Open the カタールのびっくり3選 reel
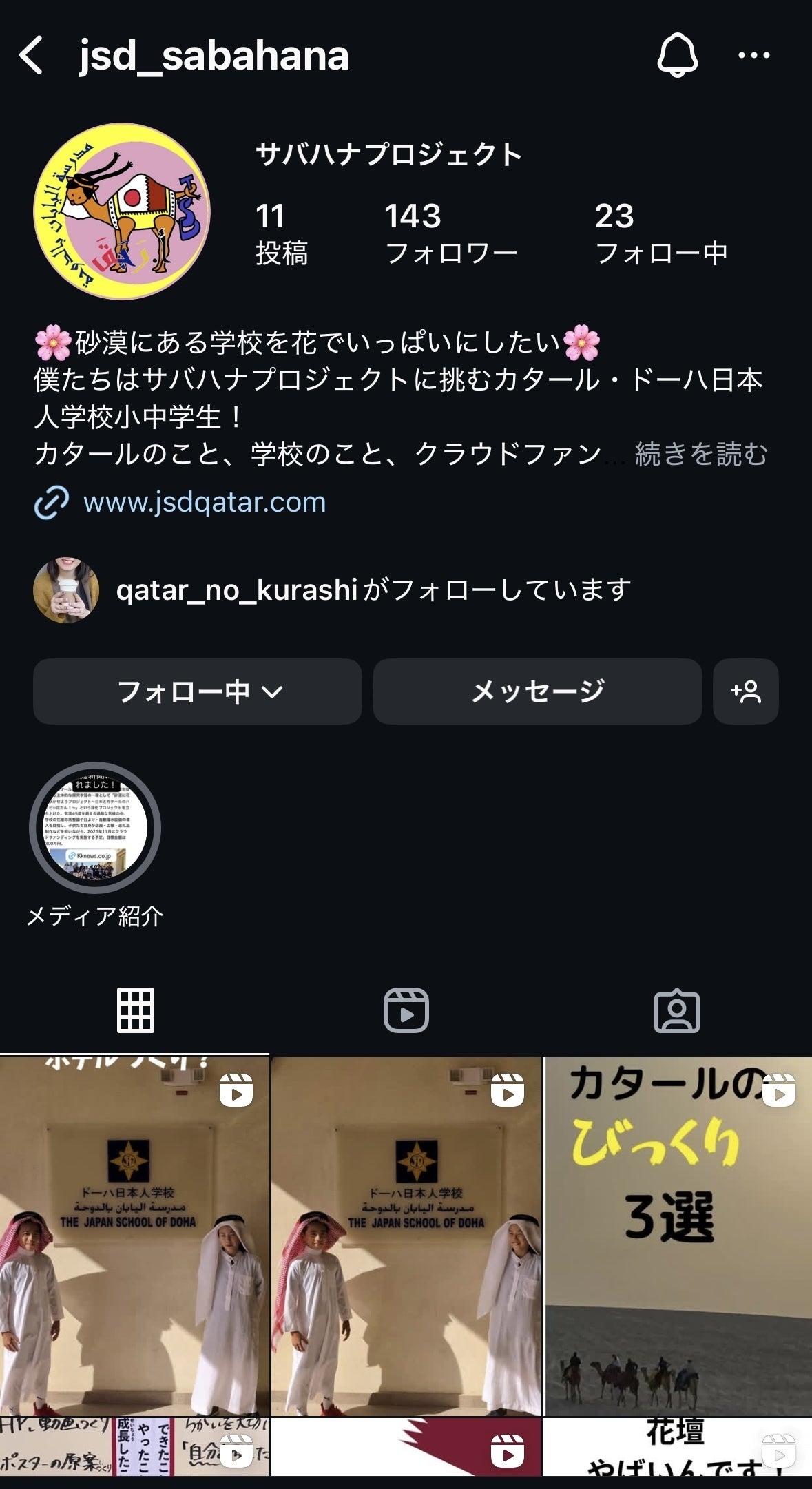Viewport: 812px width, 1489px height. click(x=678, y=1236)
